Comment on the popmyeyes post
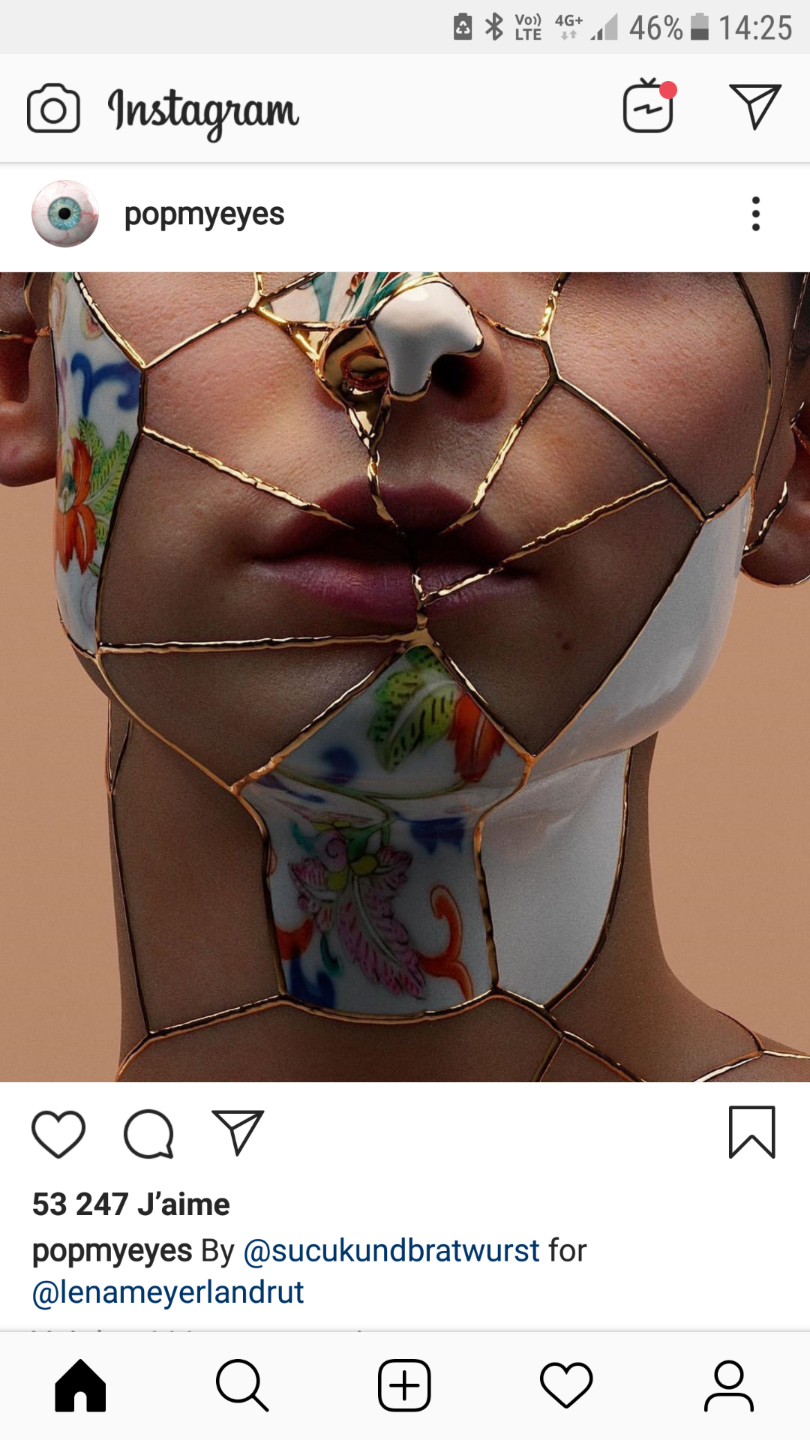This screenshot has width=810, height=1440. point(149,1134)
